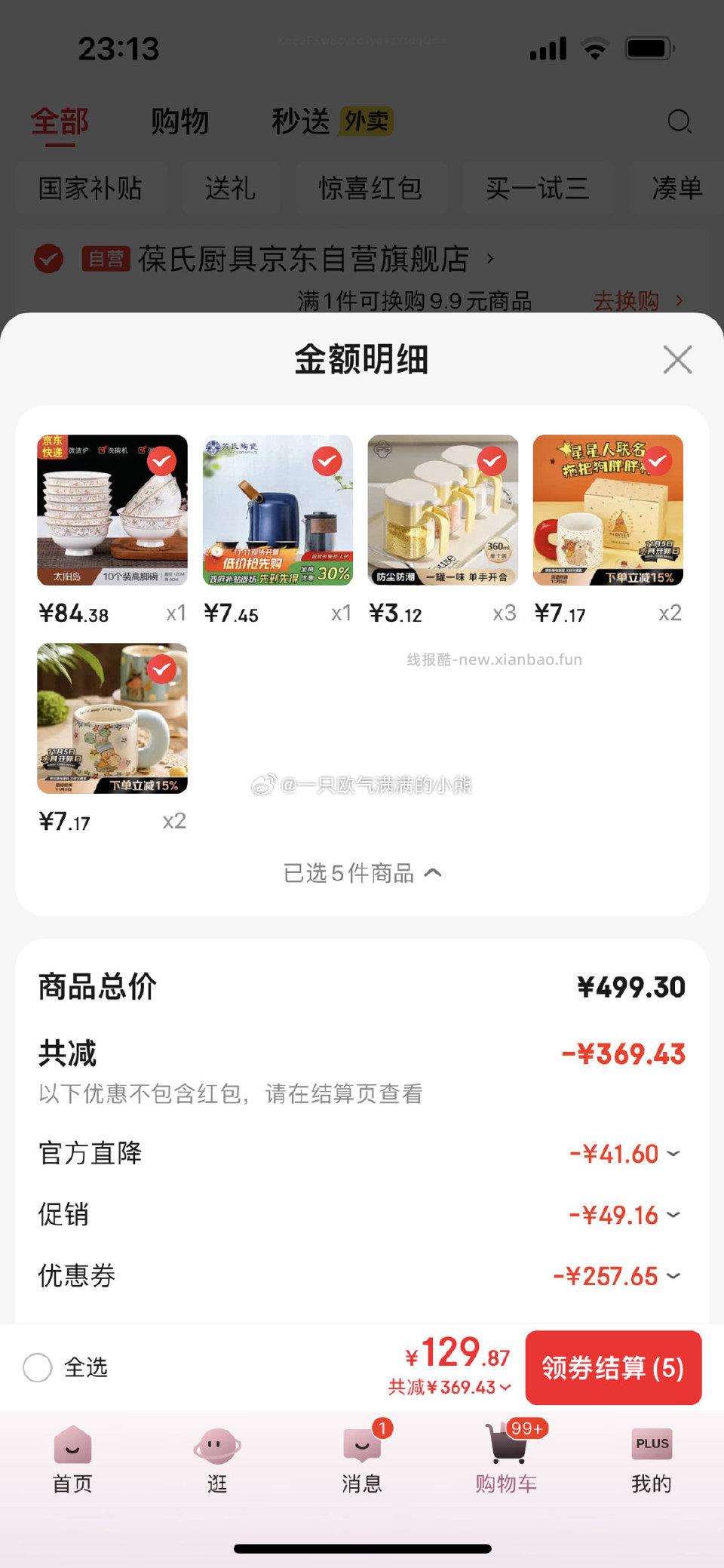Tap the 国家补贴 filter chip
The width and height of the screenshot is (724, 1568).
tap(91, 189)
